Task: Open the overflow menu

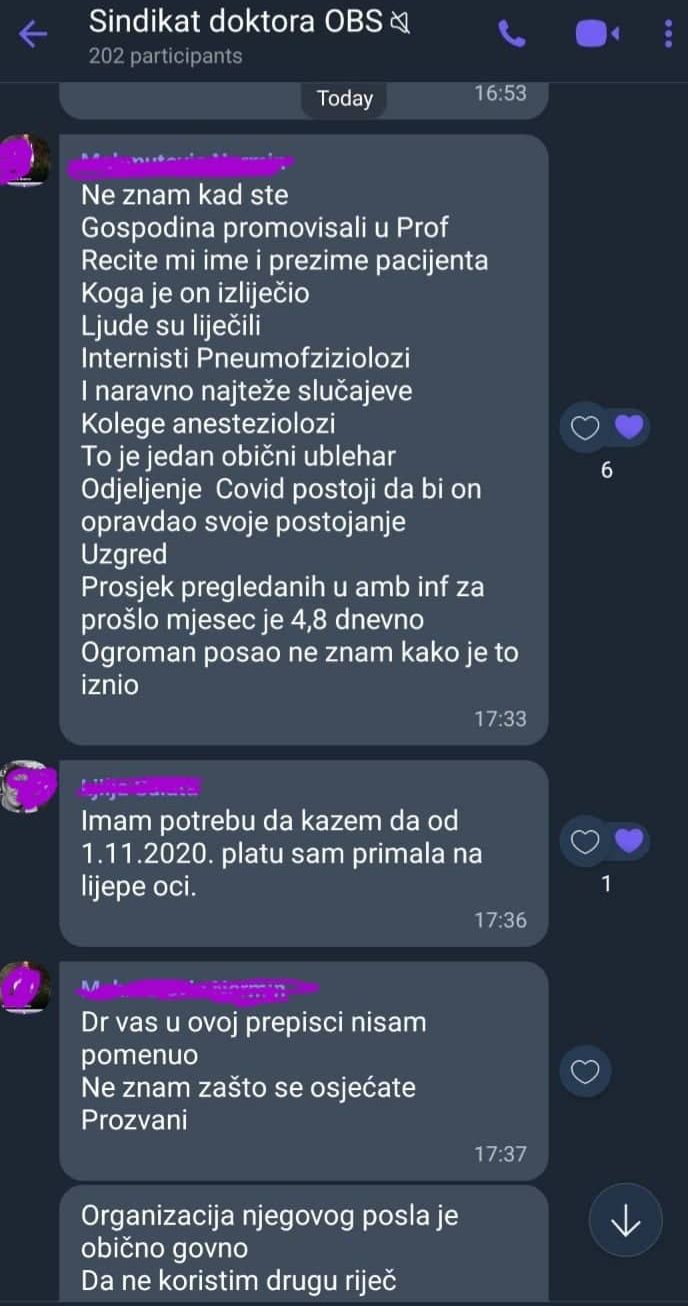Action: coord(668,34)
